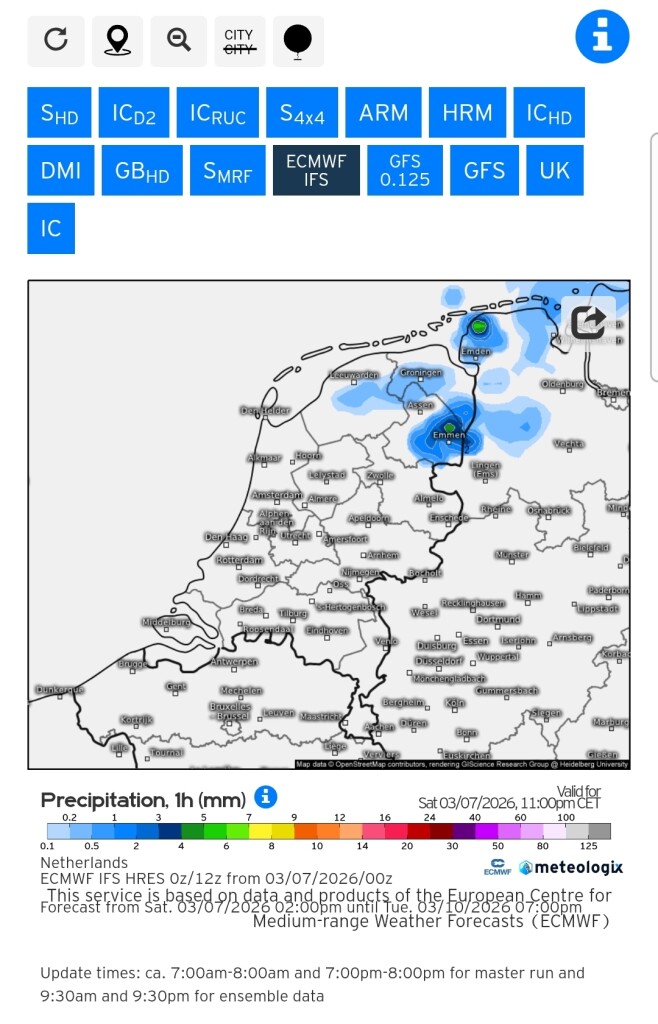Image resolution: width=658 pixels, height=1024 pixels.
Task: Choose the HRM model
Action: pos(467,113)
